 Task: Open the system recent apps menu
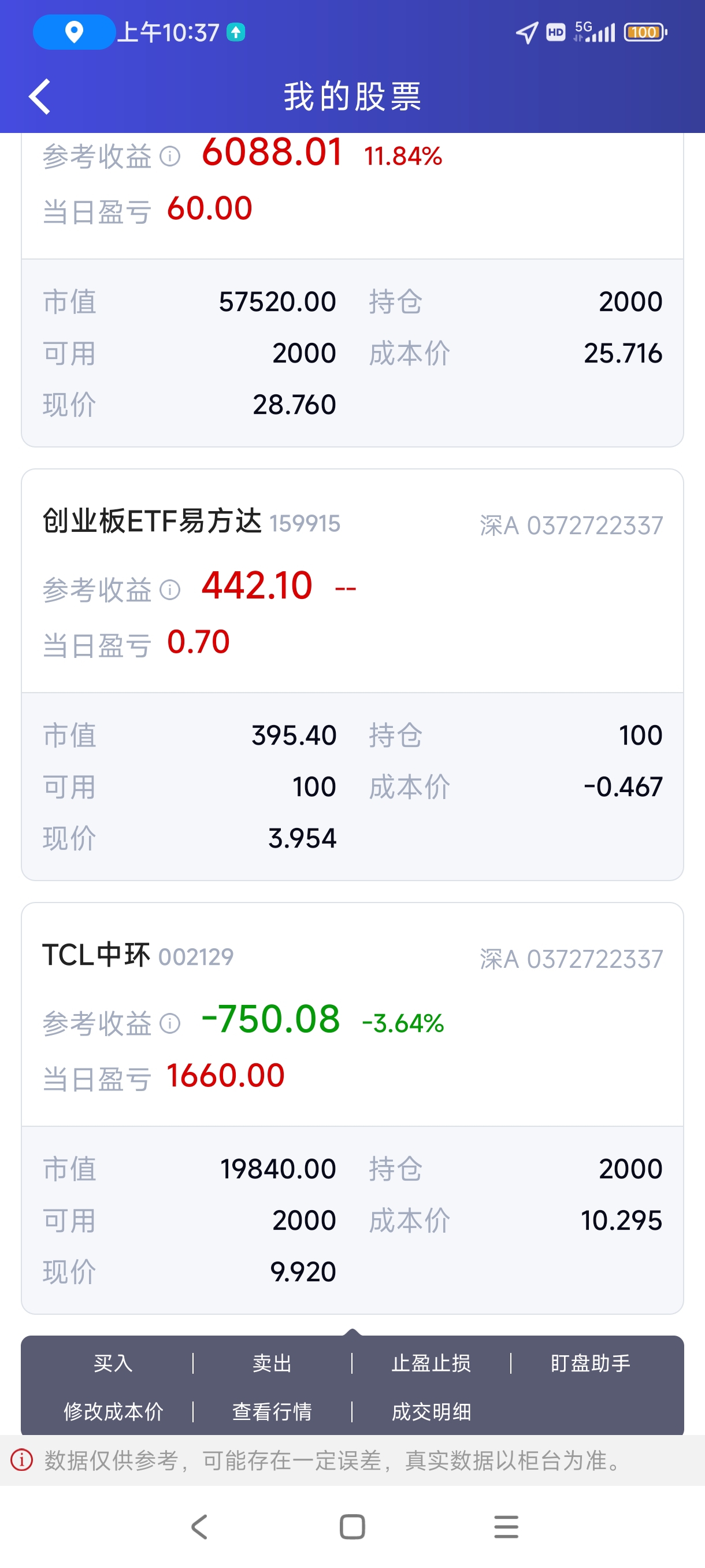pyautogui.click(x=506, y=1526)
